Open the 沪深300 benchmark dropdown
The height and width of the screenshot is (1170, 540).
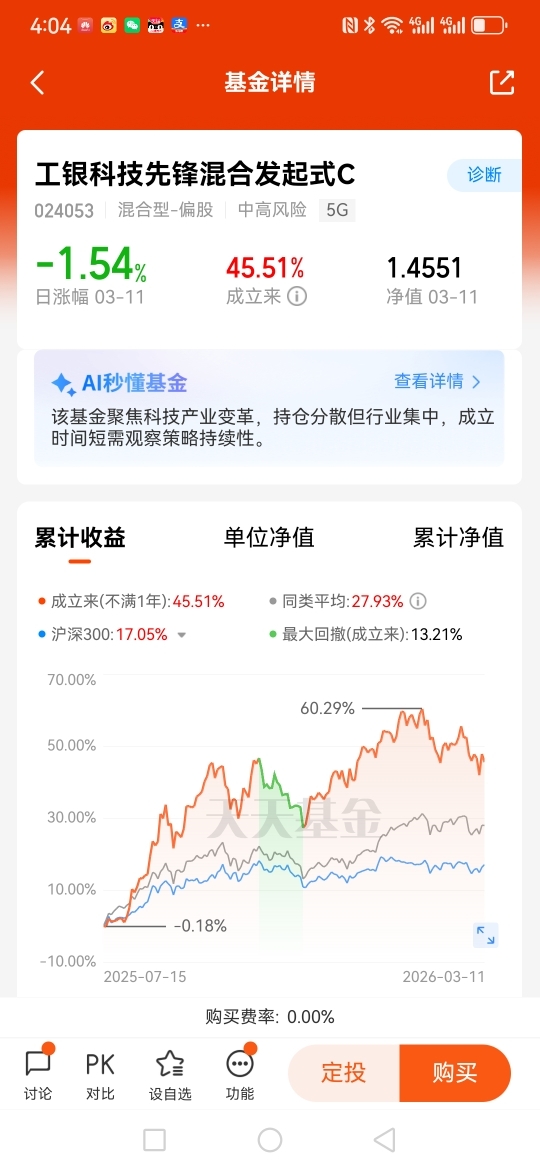tap(181, 636)
